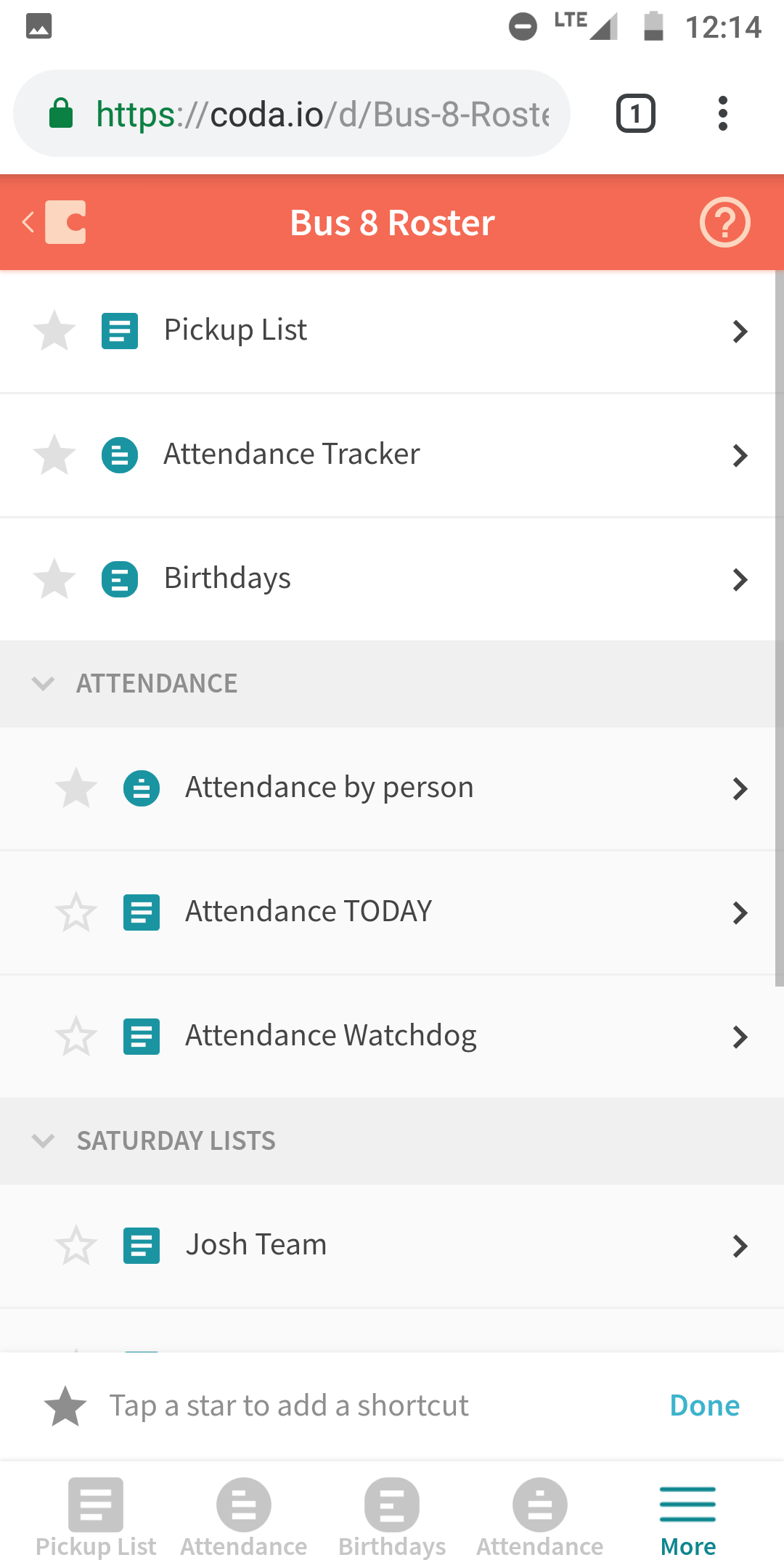
Task: Star Attendance TODAY as a shortcut
Action: [75, 912]
